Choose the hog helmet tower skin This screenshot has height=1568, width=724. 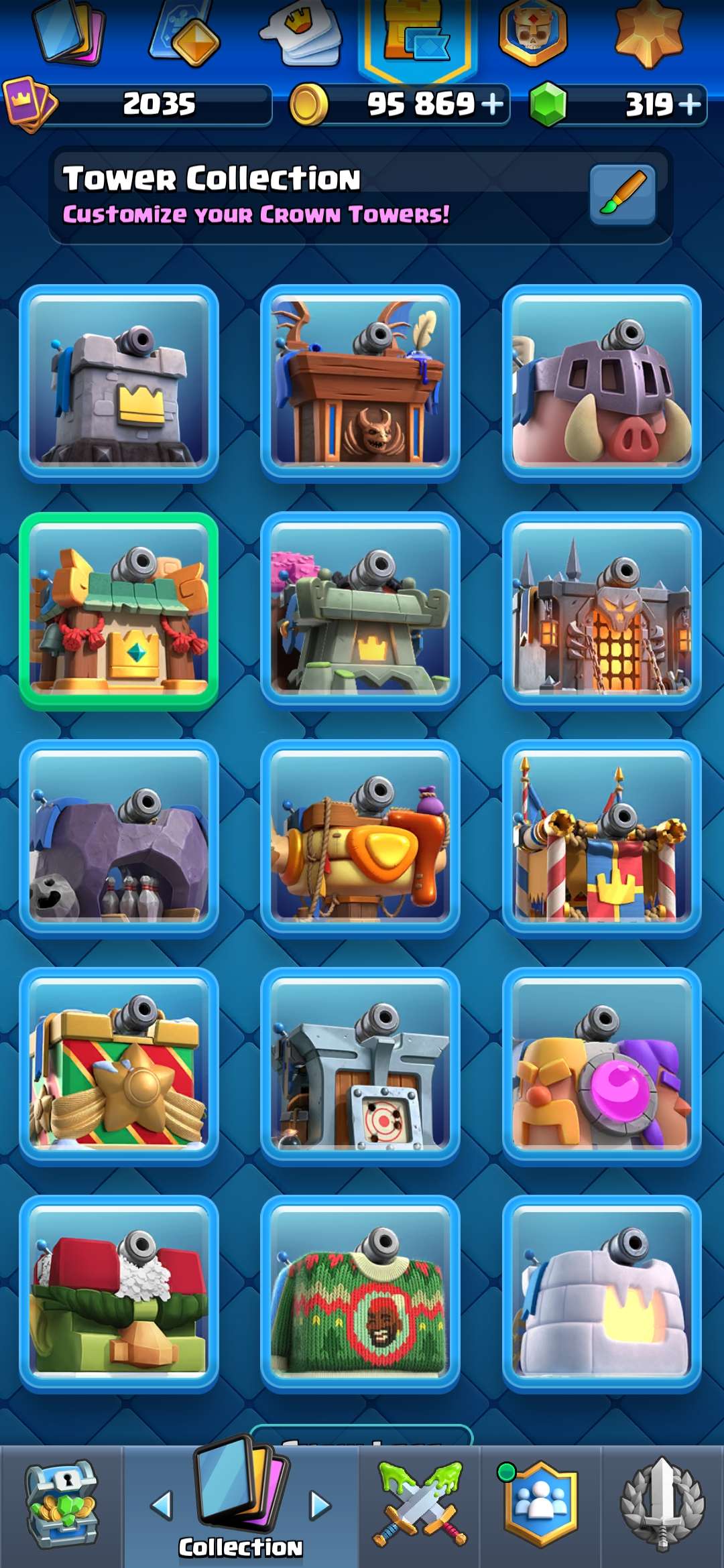point(601,383)
